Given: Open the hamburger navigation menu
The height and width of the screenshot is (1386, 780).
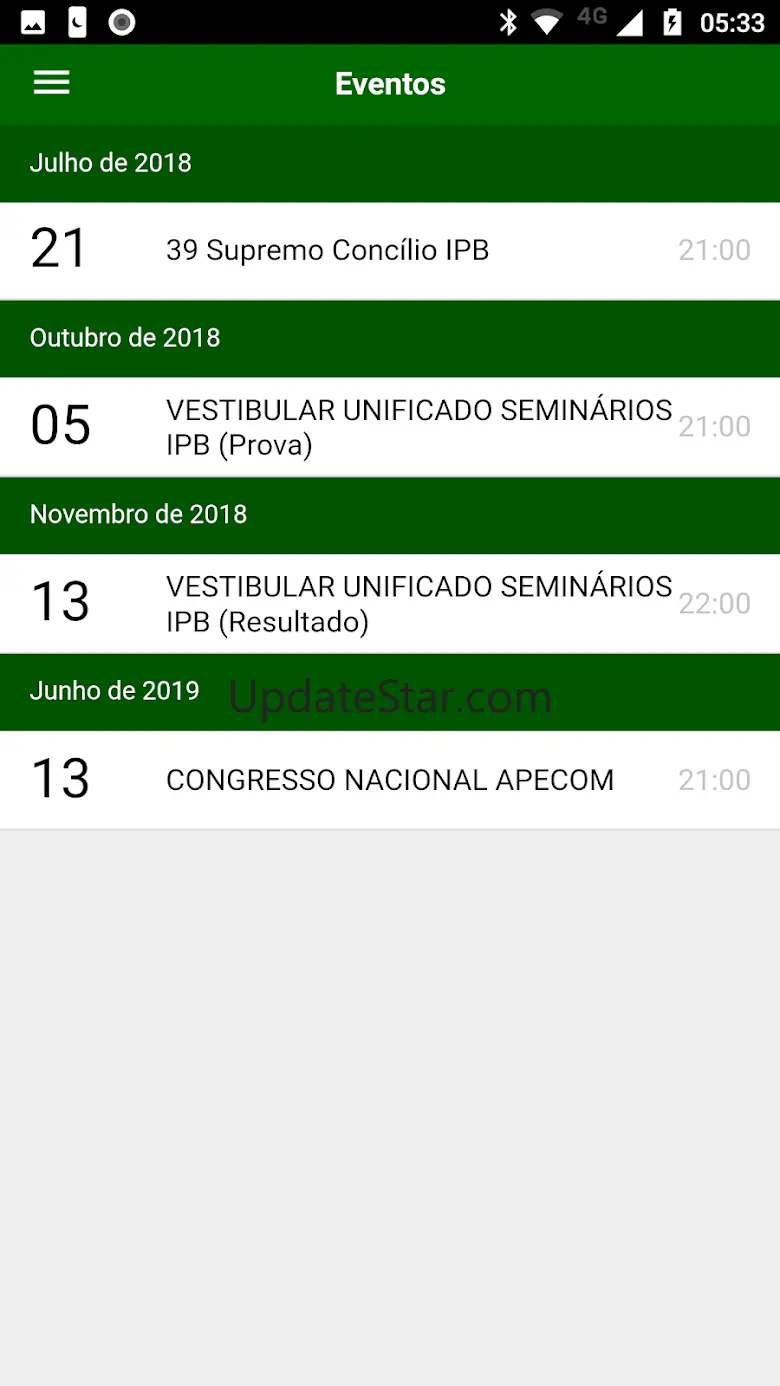Looking at the screenshot, I should [52, 83].
